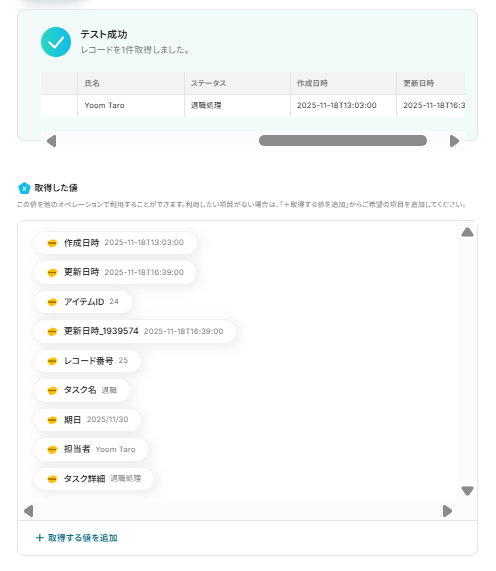Click the up arrow in the values list
Viewport: 496px width, 571px height.
[467, 232]
